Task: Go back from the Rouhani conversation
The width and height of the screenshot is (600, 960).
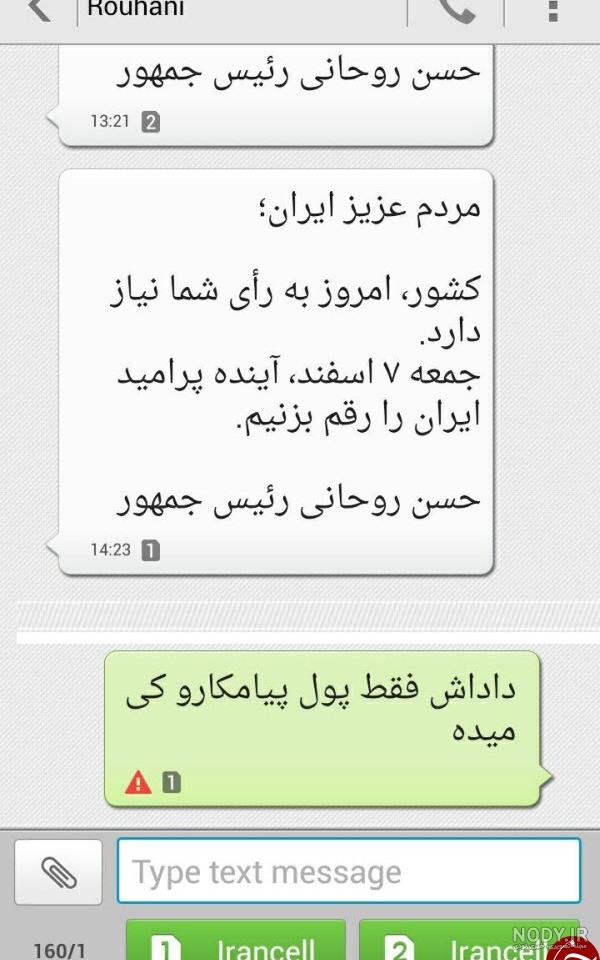Action: coord(39,10)
